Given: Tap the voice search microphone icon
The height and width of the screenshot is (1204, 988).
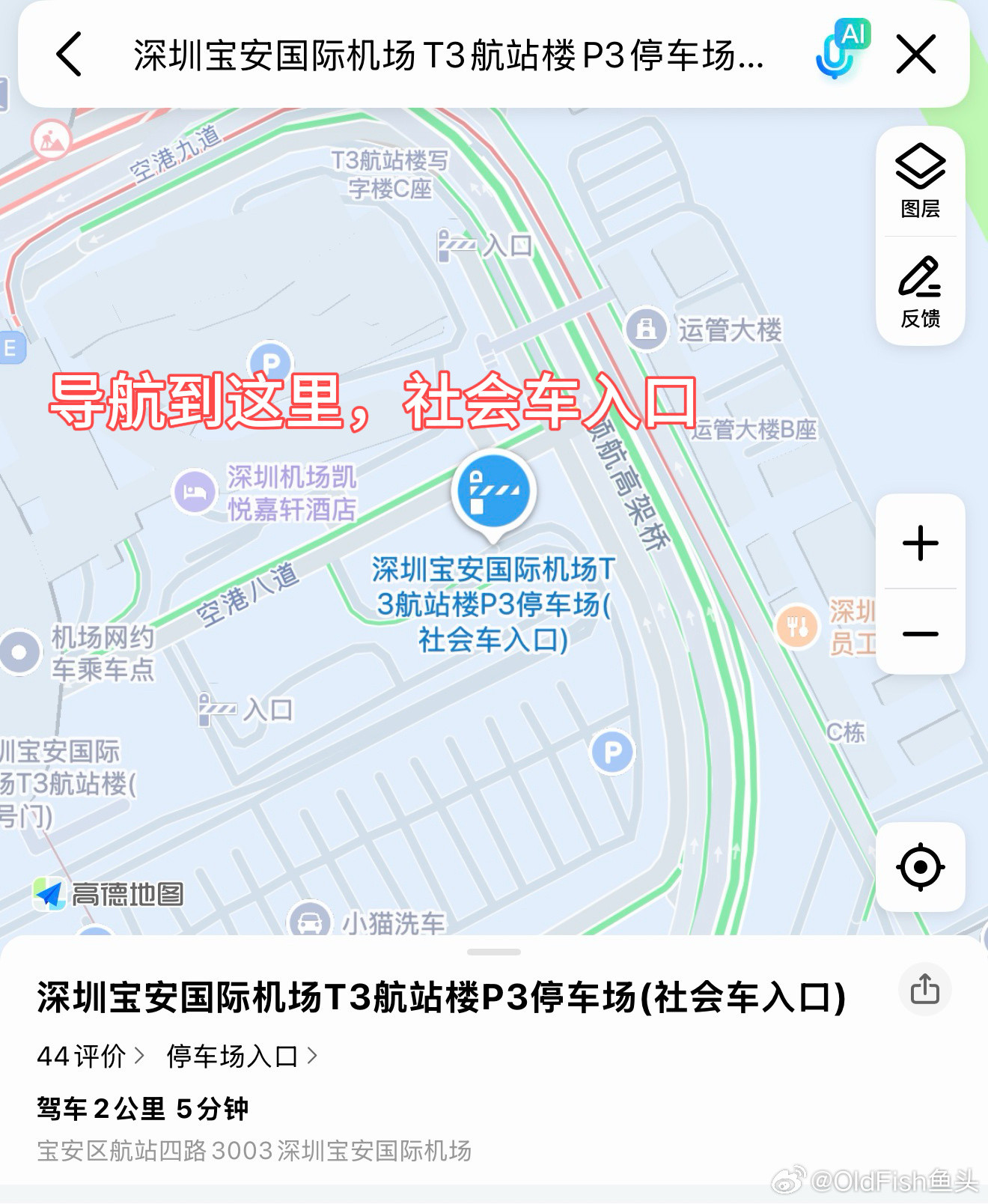Looking at the screenshot, I should click(x=833, y=54).
